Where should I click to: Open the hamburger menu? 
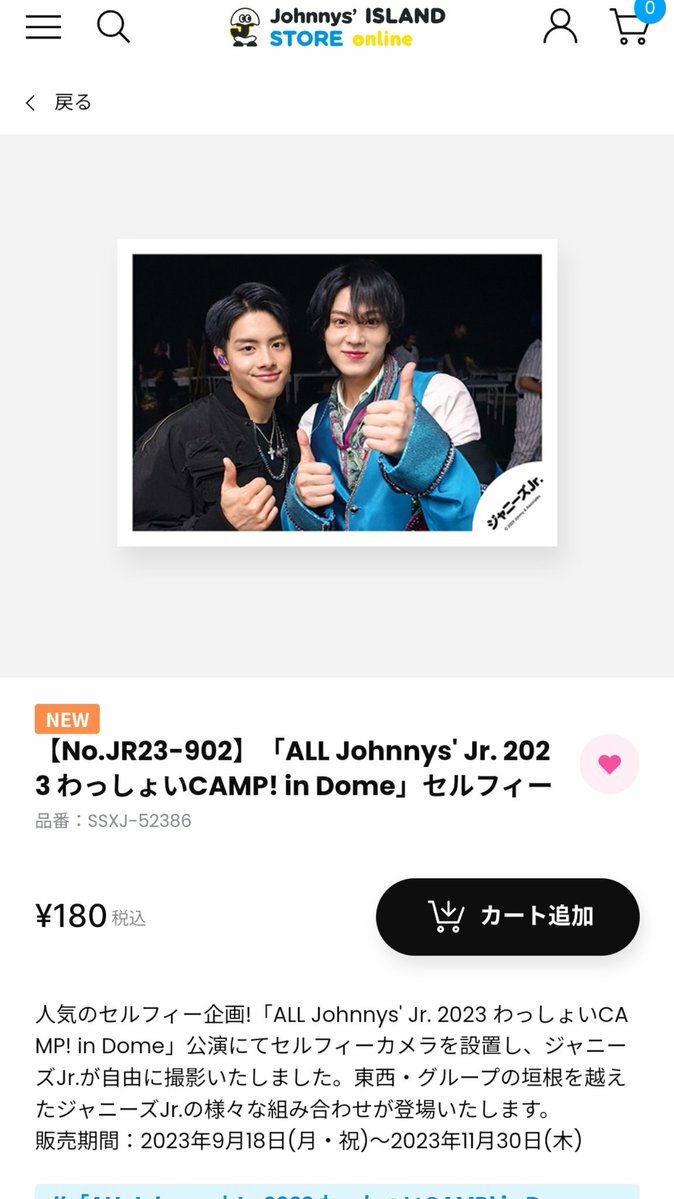(x=43, y=27)
